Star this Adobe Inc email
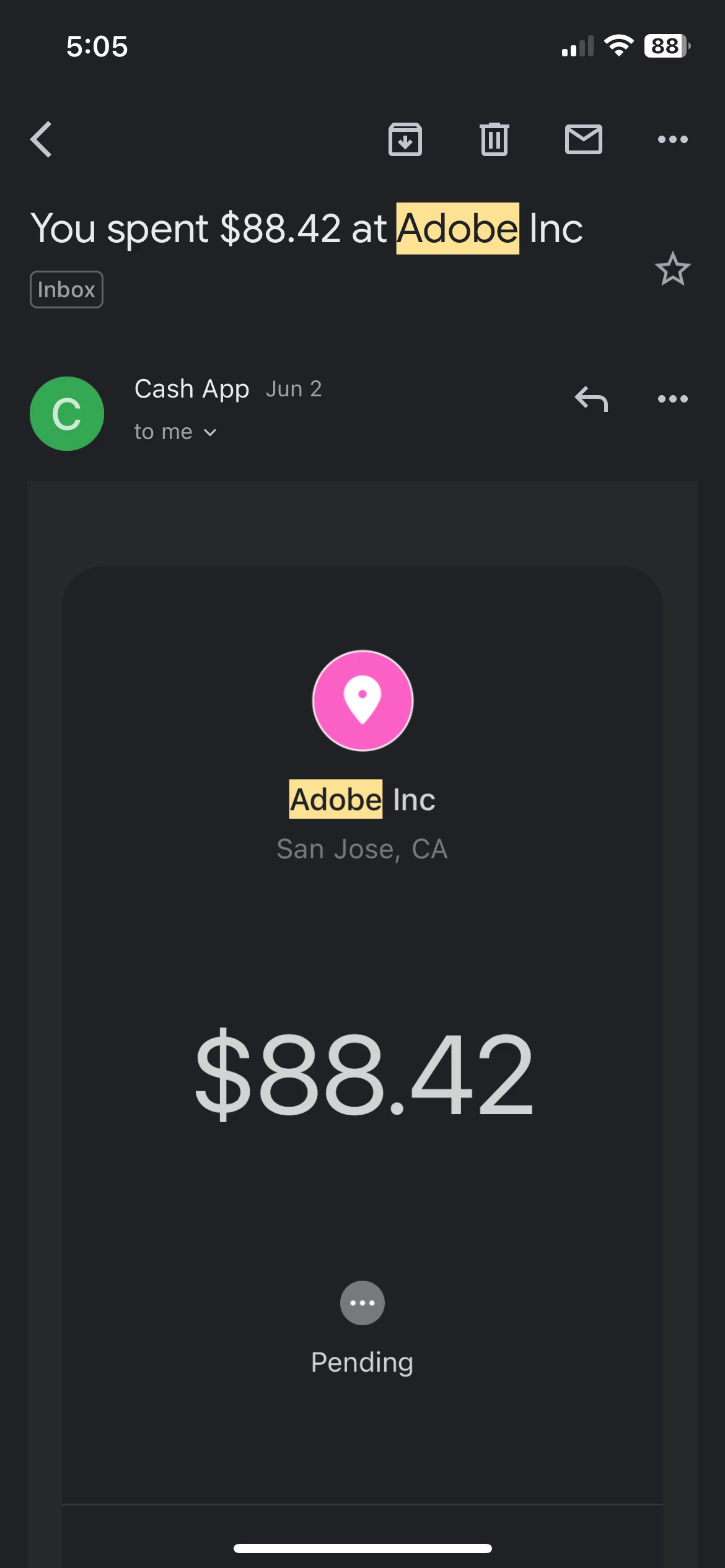725x1568 pixels. (672, 269)
